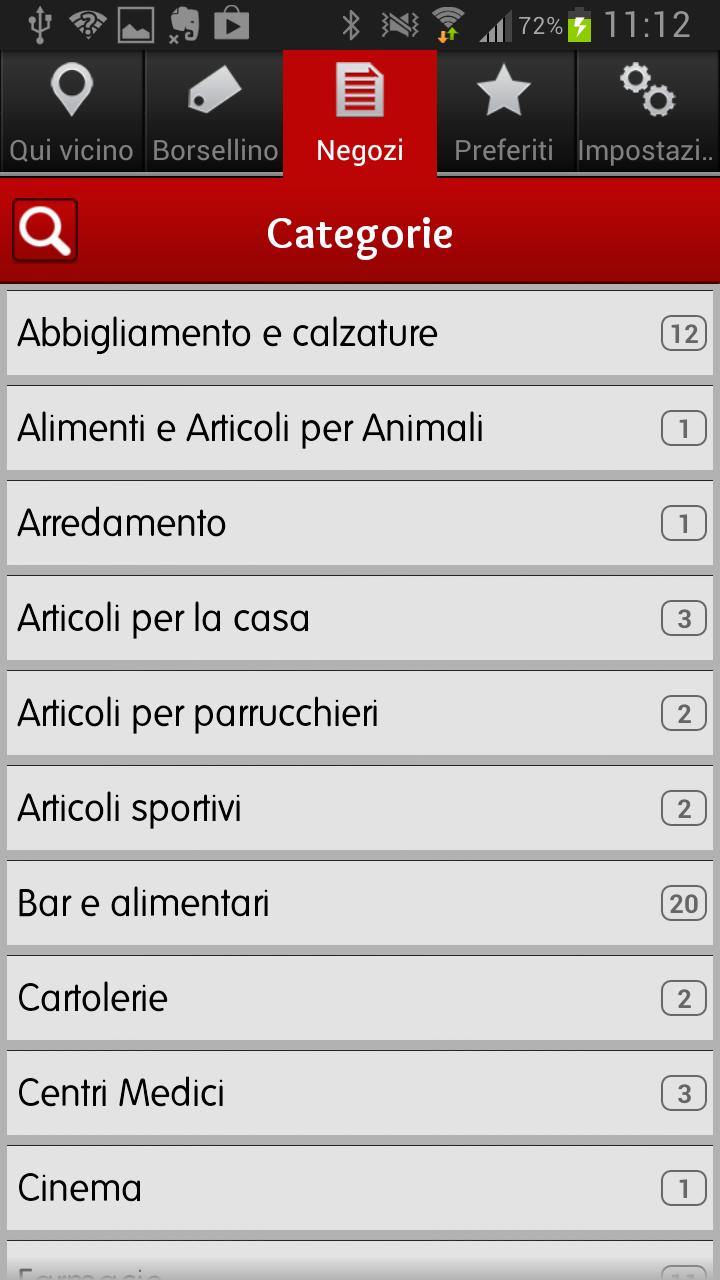Switch to the Preferiti tab
This screenshot has width=720, height=1280.
coord(504,115)
